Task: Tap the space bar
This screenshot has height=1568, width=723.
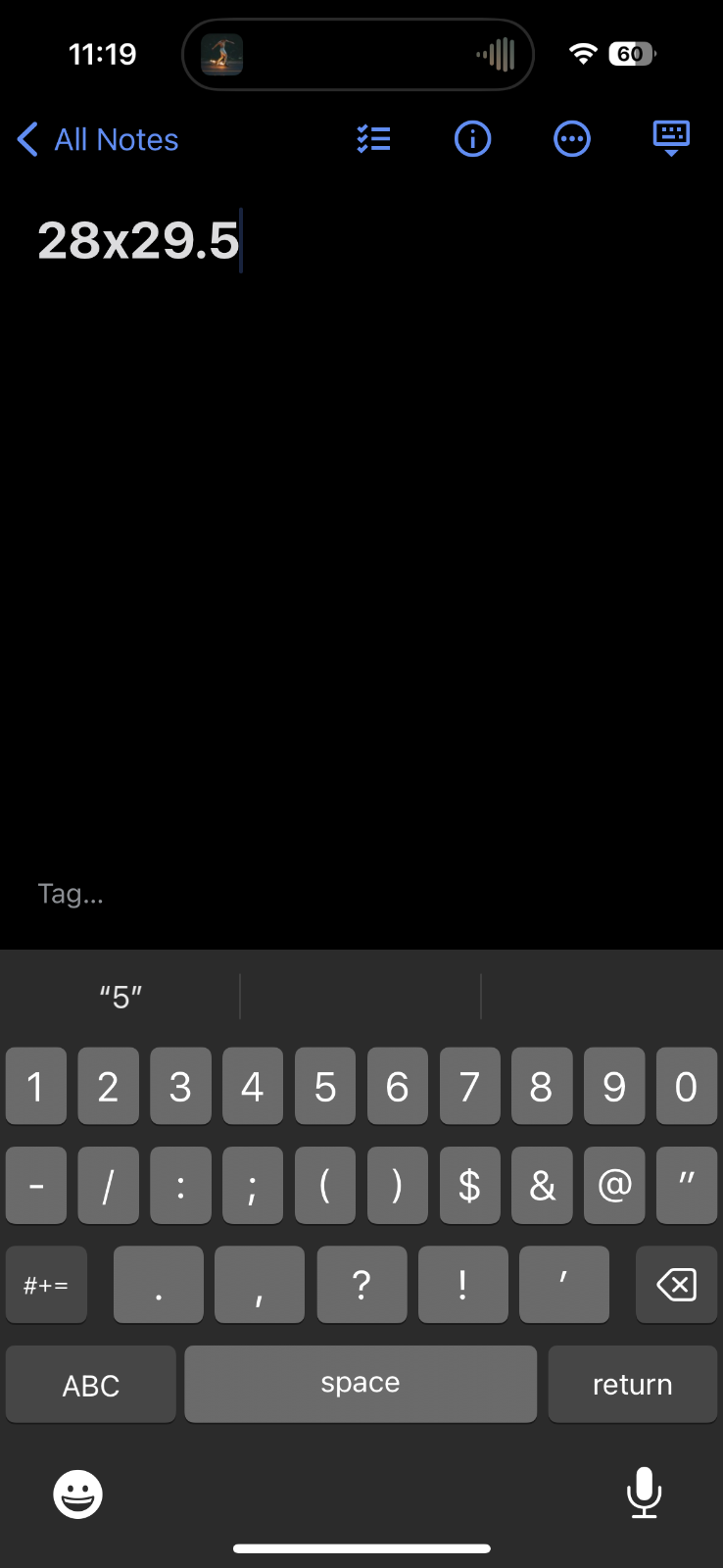Action: coord(361,1383)
